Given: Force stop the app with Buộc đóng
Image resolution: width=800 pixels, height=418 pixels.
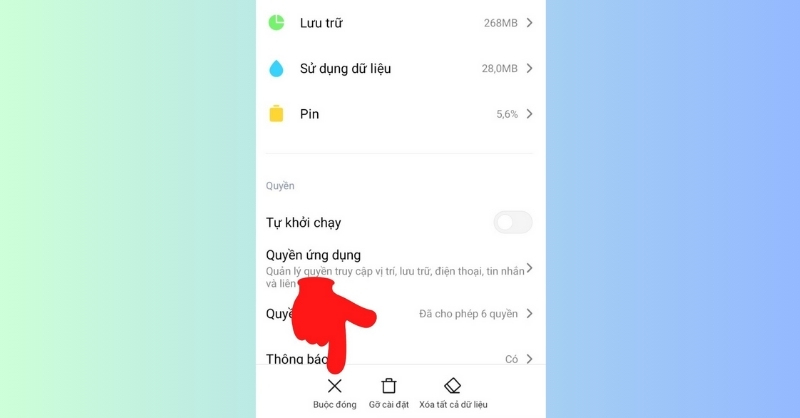Looking at the screenshot, I should coord(334,392).
